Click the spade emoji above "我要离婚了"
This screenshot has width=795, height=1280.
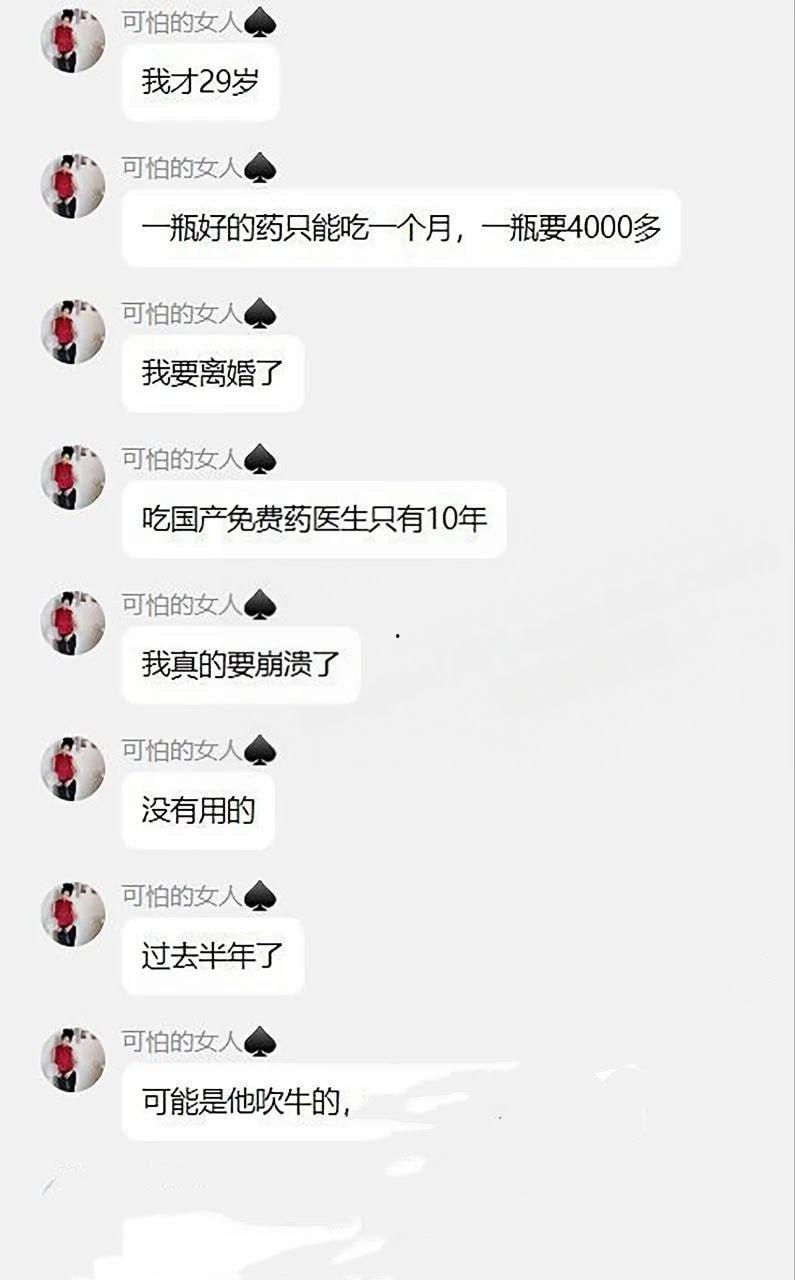point(258,312)
